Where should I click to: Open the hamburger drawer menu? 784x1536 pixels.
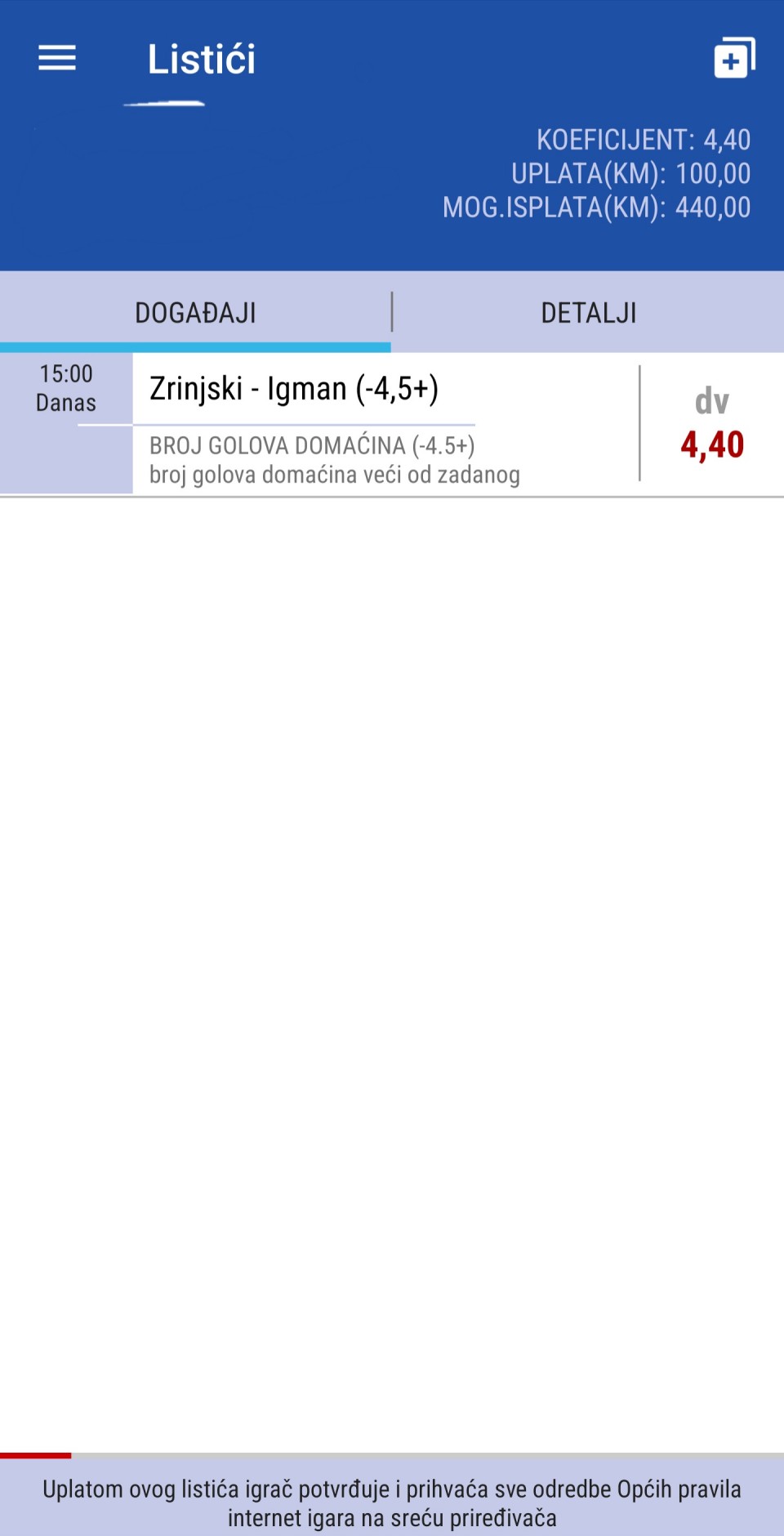[x=57, y=58]
